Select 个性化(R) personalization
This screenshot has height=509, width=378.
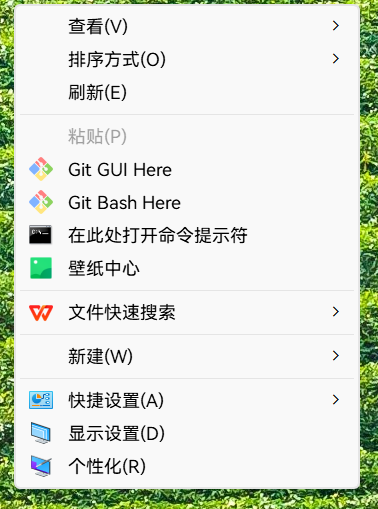tap(187, 466)
